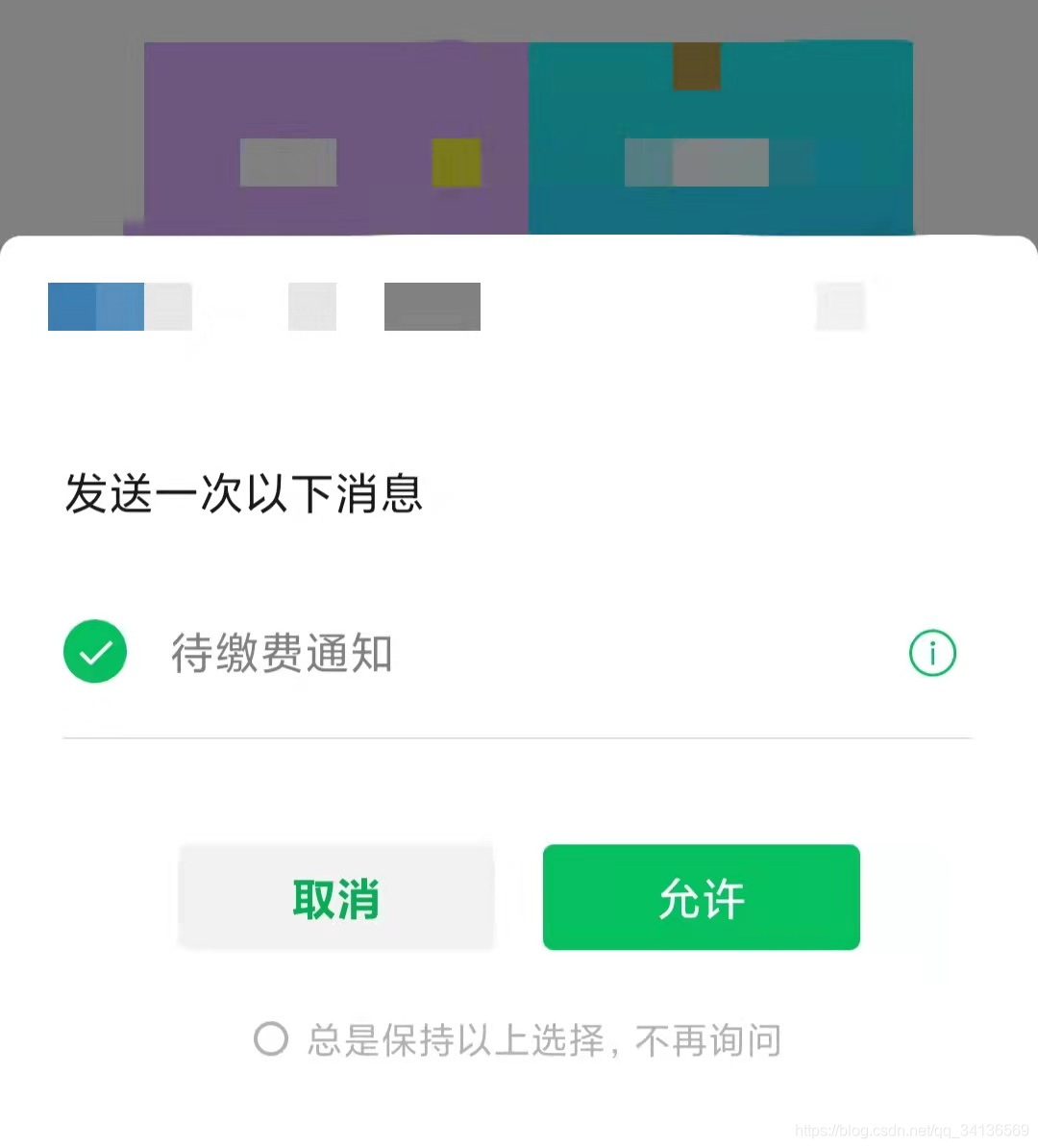This screenshot has width=1038, height=1148.
Task: Click the blue avatar icon at top left
Action: click(x=94, y=307)
